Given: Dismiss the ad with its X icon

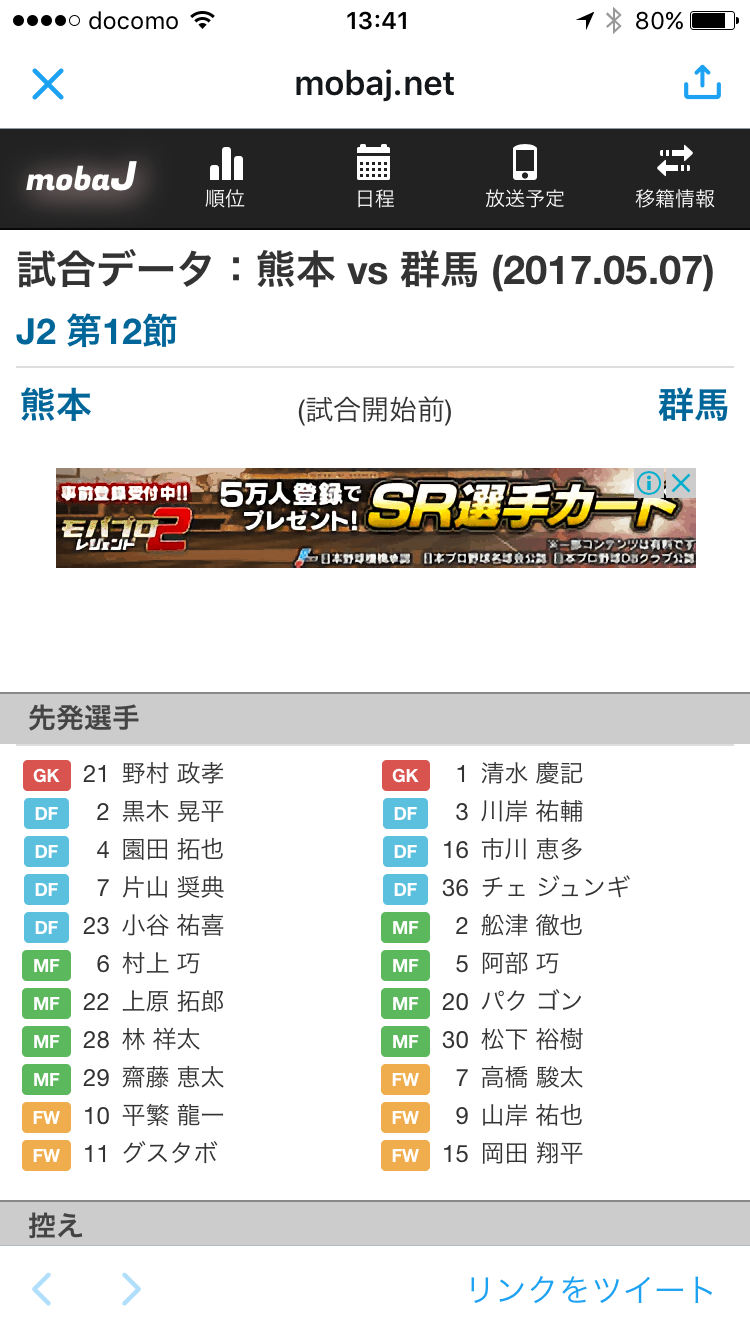Looking at the screenshot, I should pyautogui.click(x=681, y=483).
